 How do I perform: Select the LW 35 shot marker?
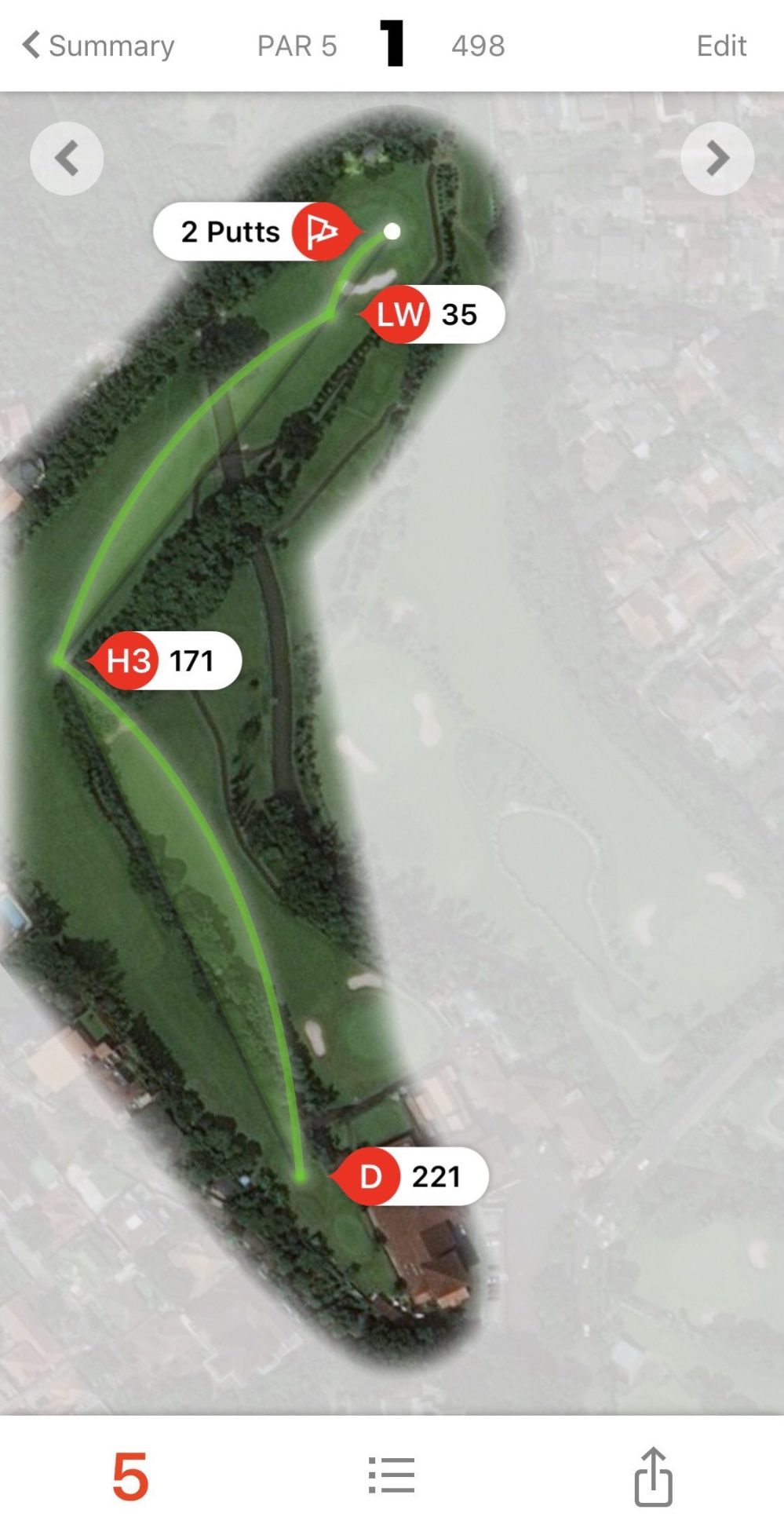(436, 314)
